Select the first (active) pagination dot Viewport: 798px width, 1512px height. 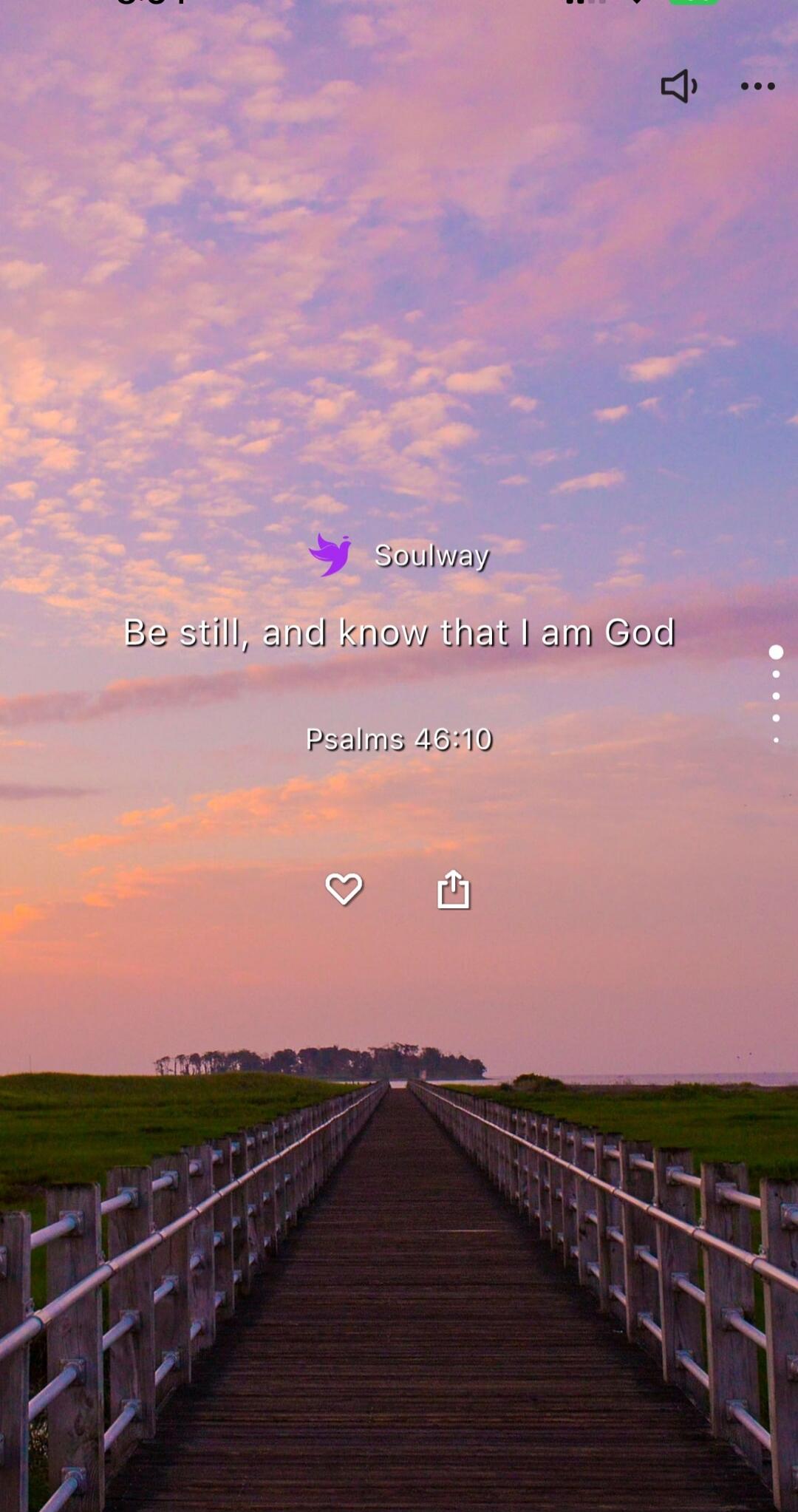tap(776, 653)
